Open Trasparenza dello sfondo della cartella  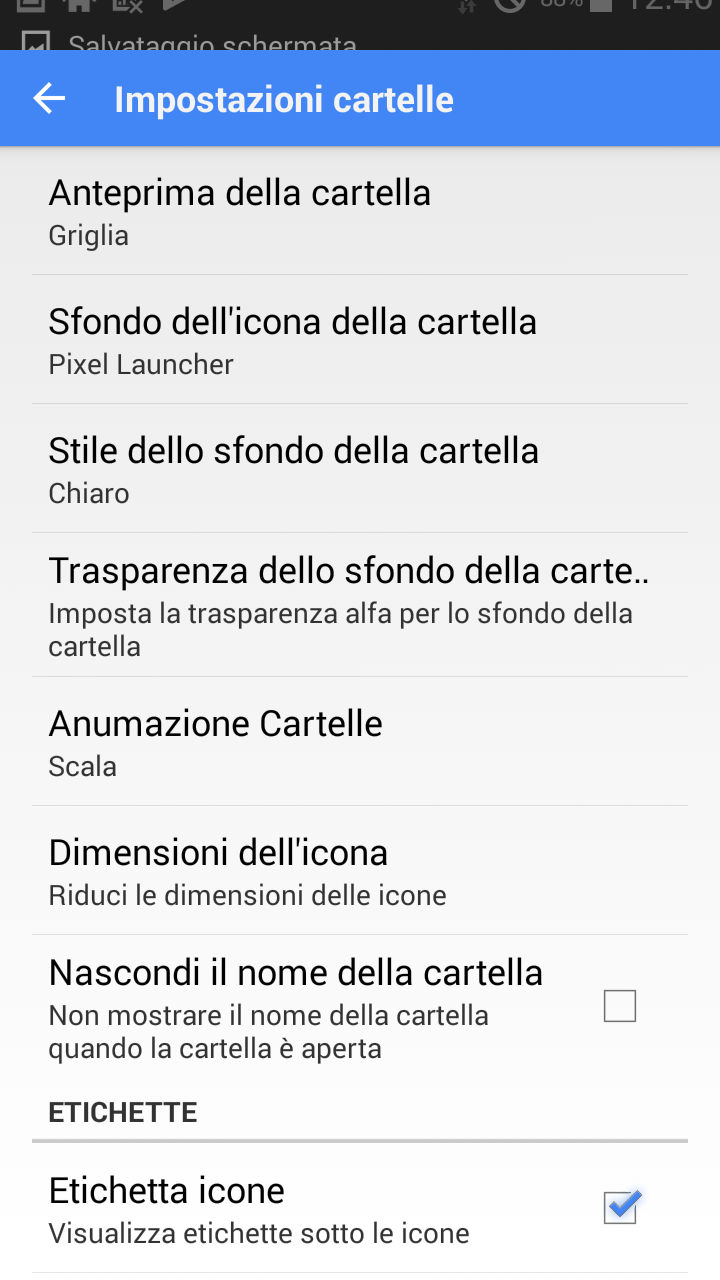[x=360, y=605]
